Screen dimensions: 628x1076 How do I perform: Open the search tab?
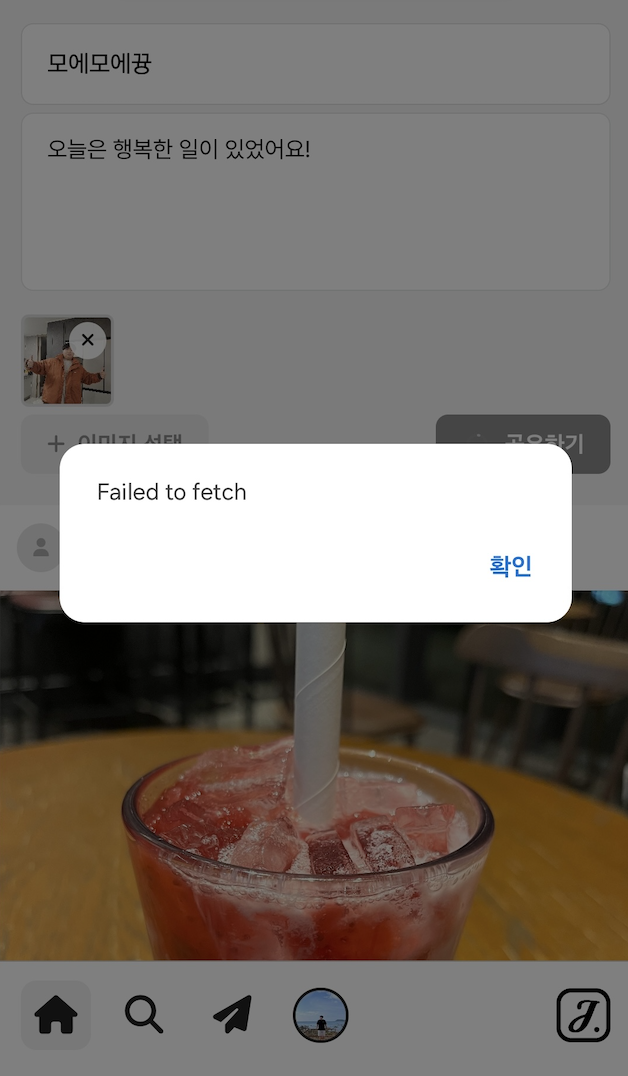[144, 1016]
